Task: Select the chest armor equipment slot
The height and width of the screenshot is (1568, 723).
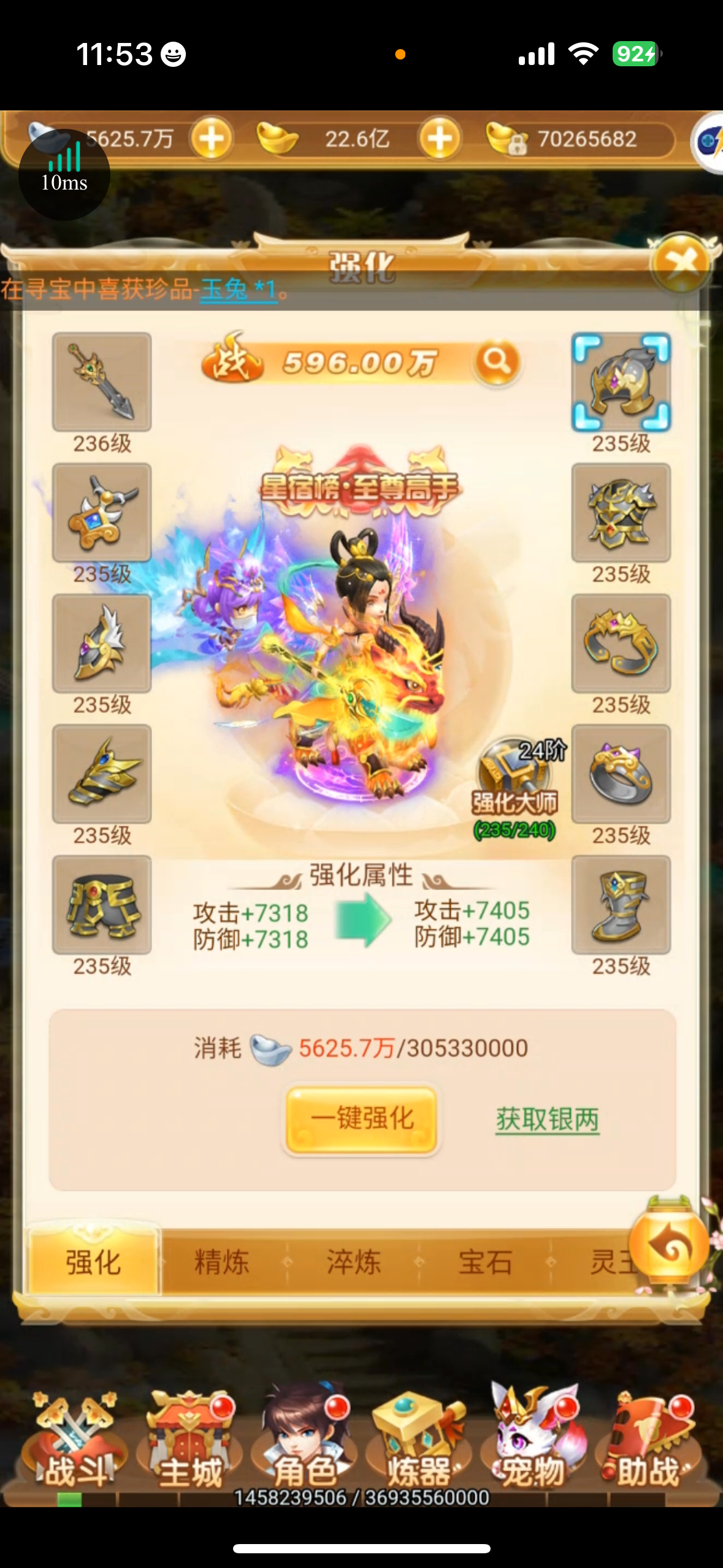Action: (621, 513)
